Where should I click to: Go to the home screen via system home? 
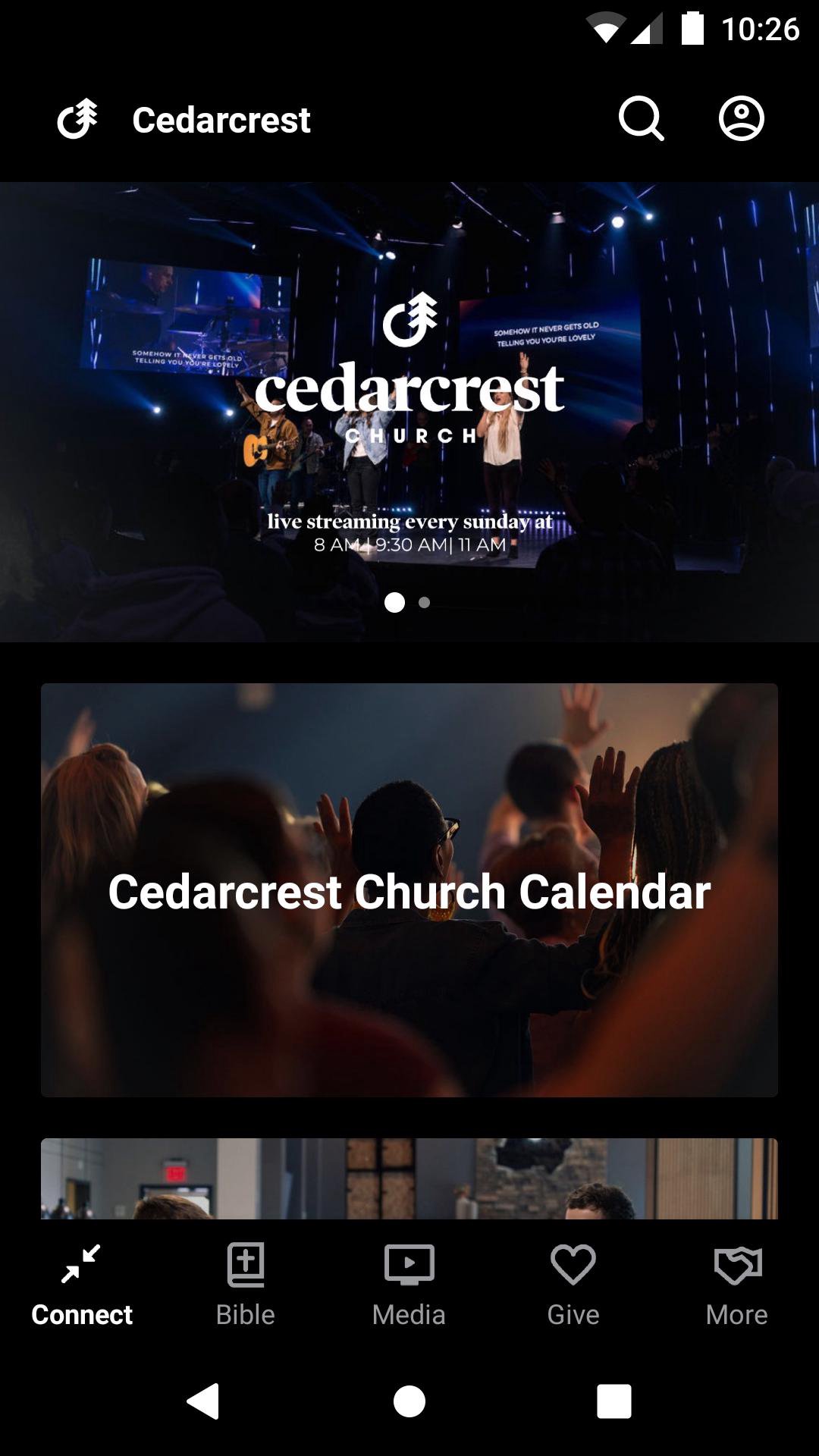point(409,1401)
